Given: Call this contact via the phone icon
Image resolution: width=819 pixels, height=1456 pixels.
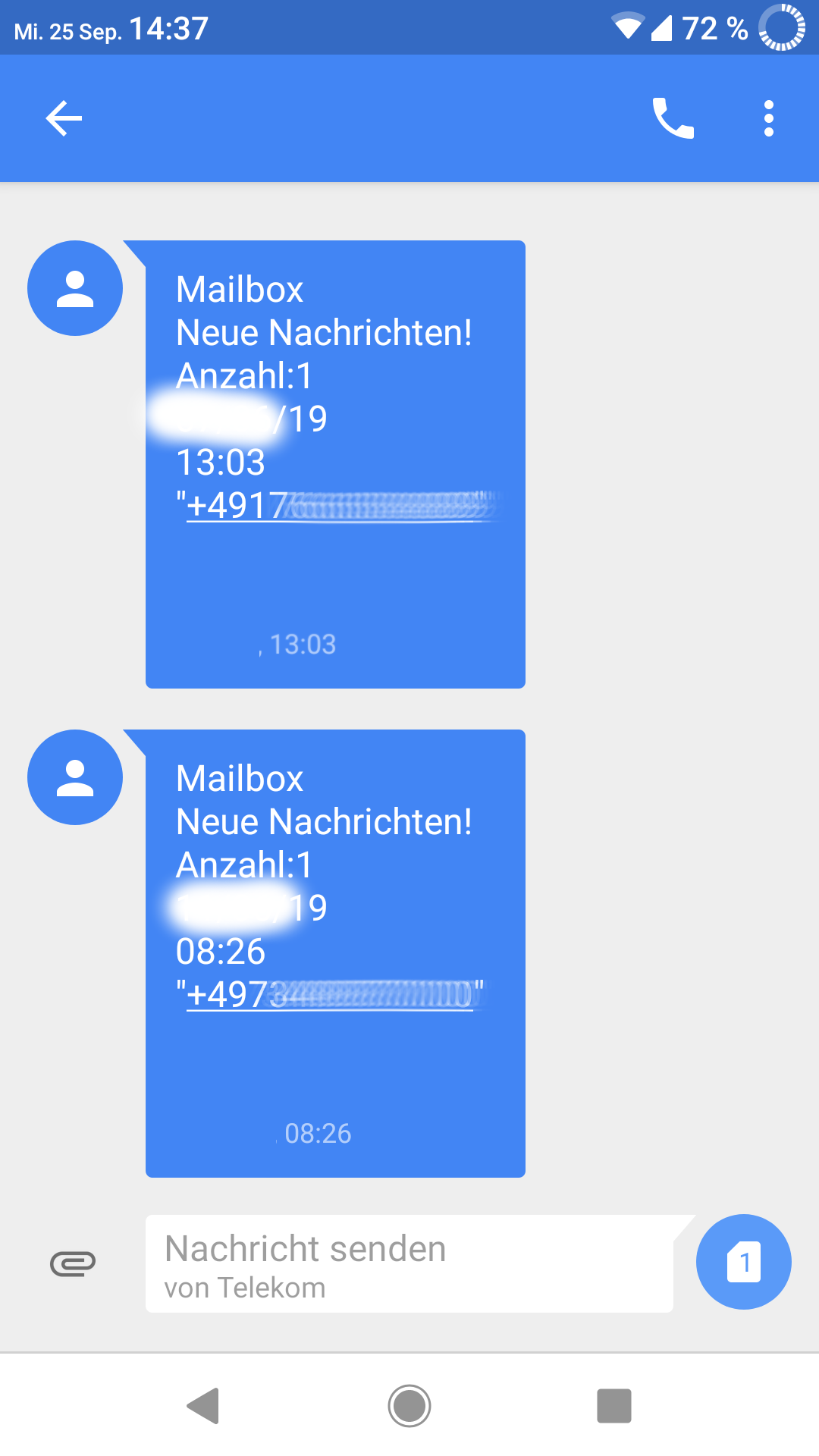Looking at the screenshot, I should 673,118.
